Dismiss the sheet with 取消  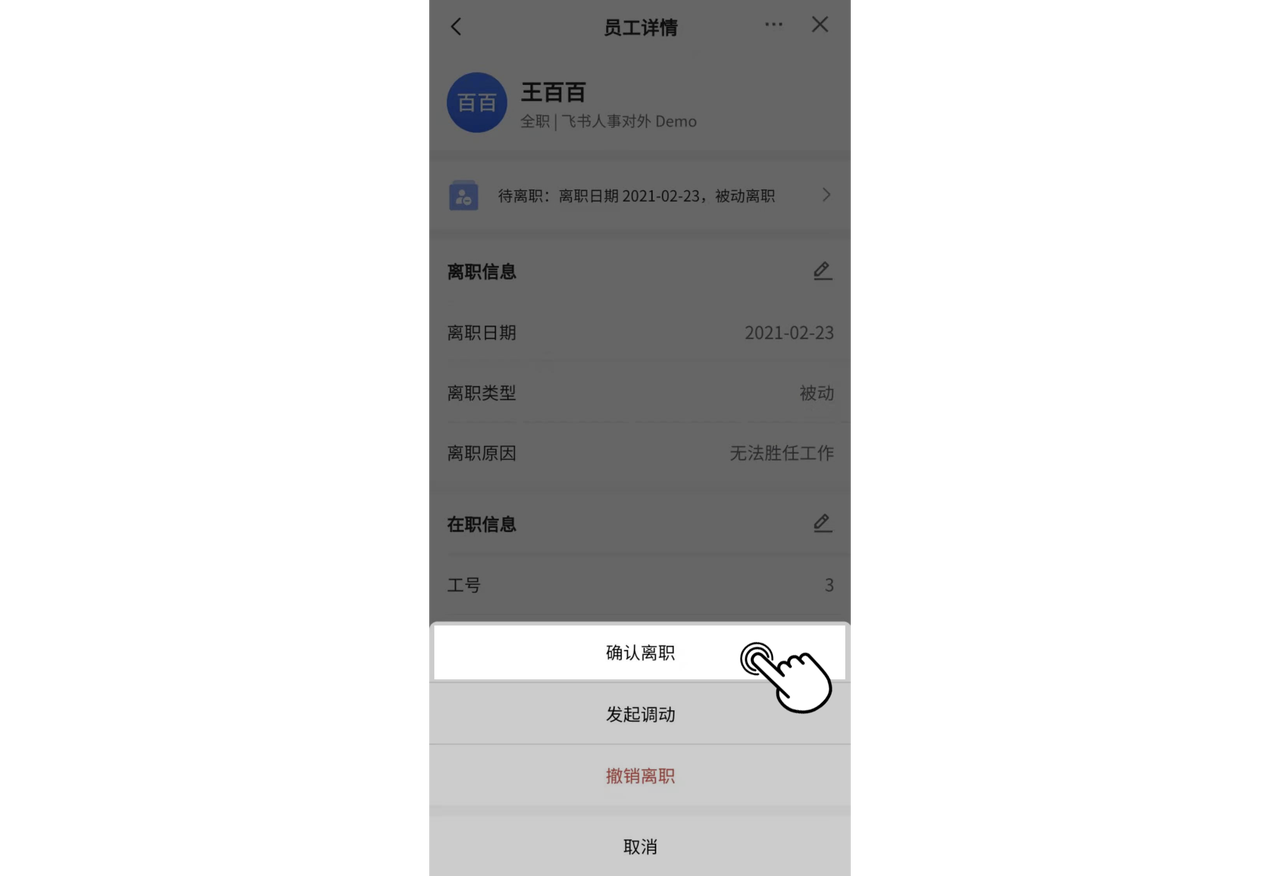640,846
